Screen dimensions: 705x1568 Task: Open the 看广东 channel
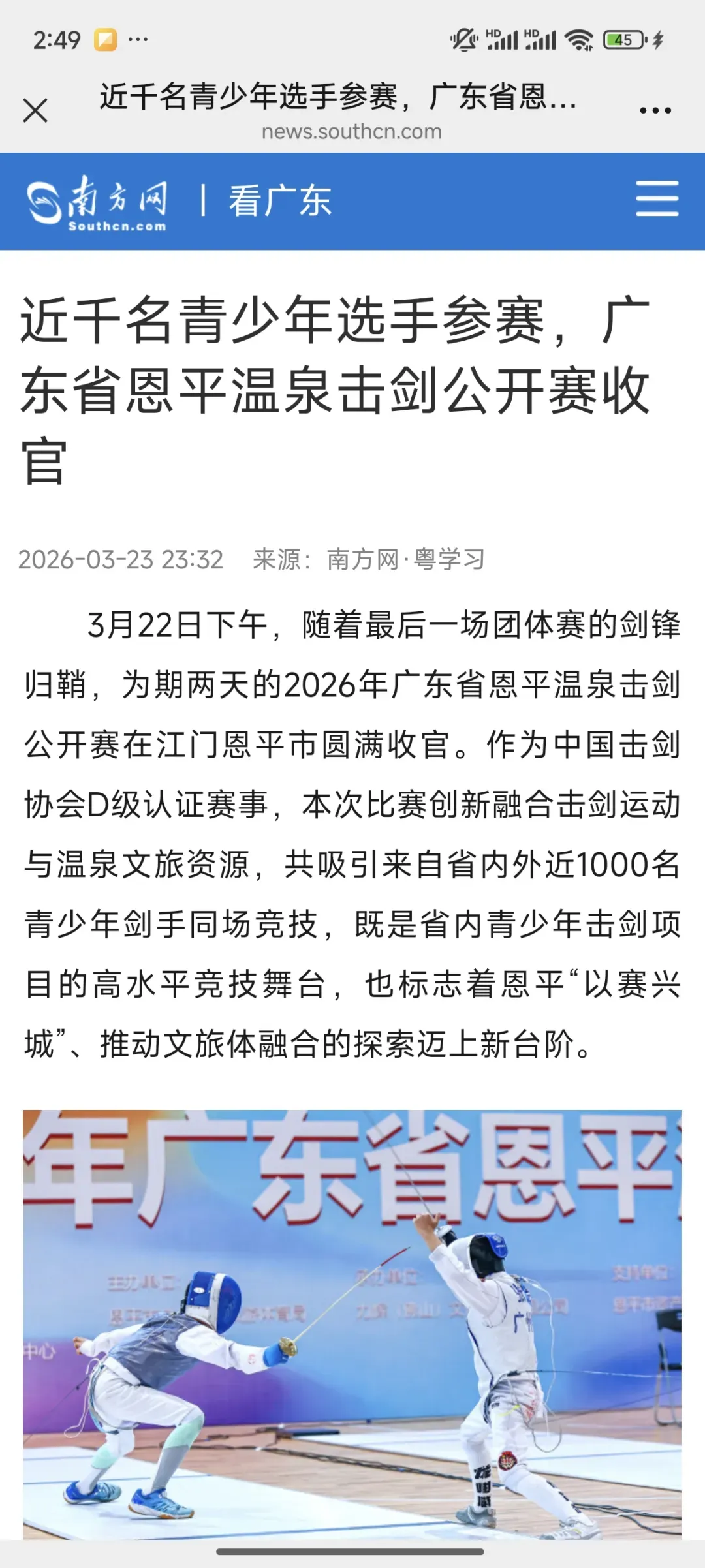pos(280,201)
